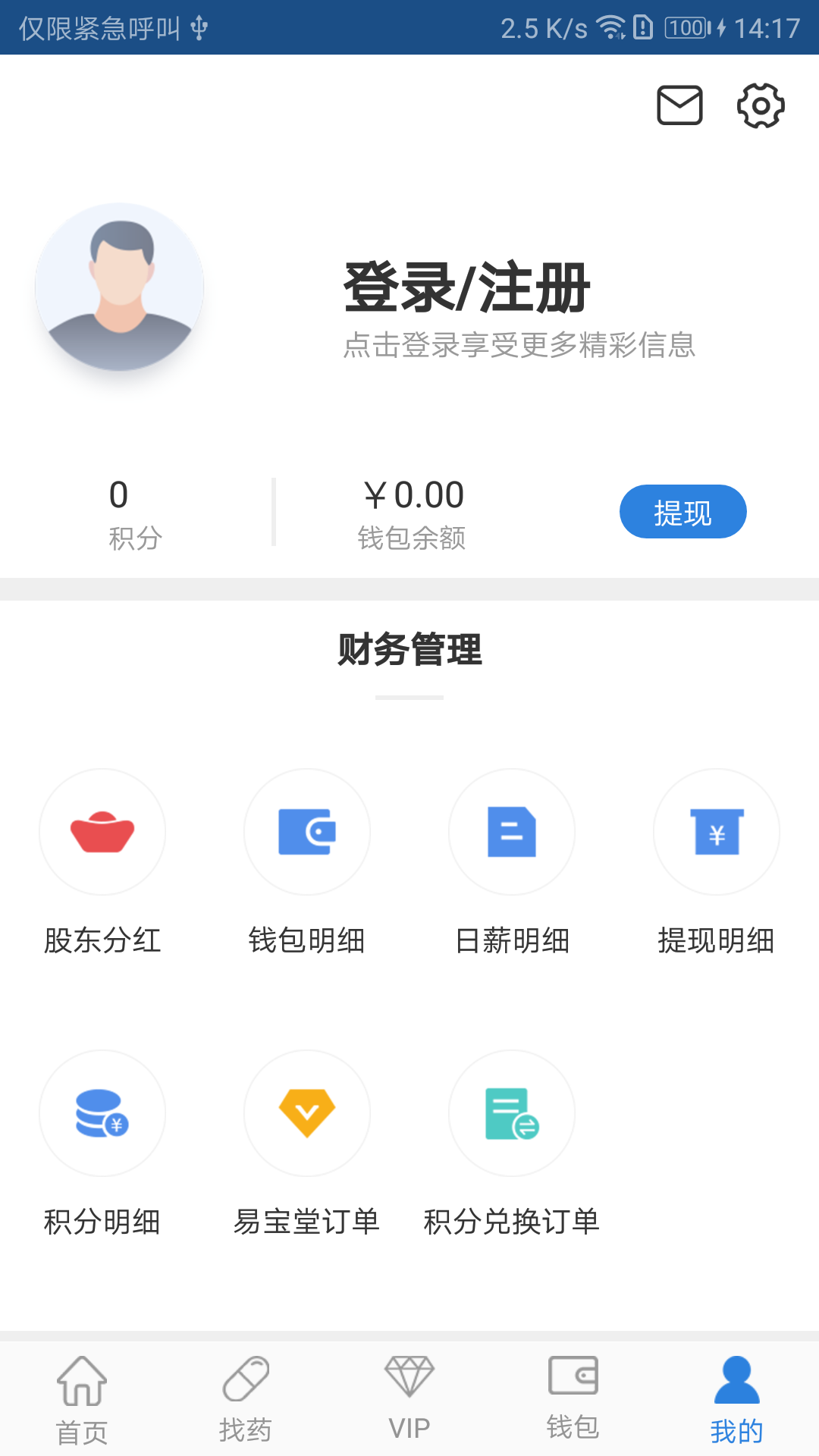
Task: Tap the user avatar placeholder image
Action: (119, 287)
